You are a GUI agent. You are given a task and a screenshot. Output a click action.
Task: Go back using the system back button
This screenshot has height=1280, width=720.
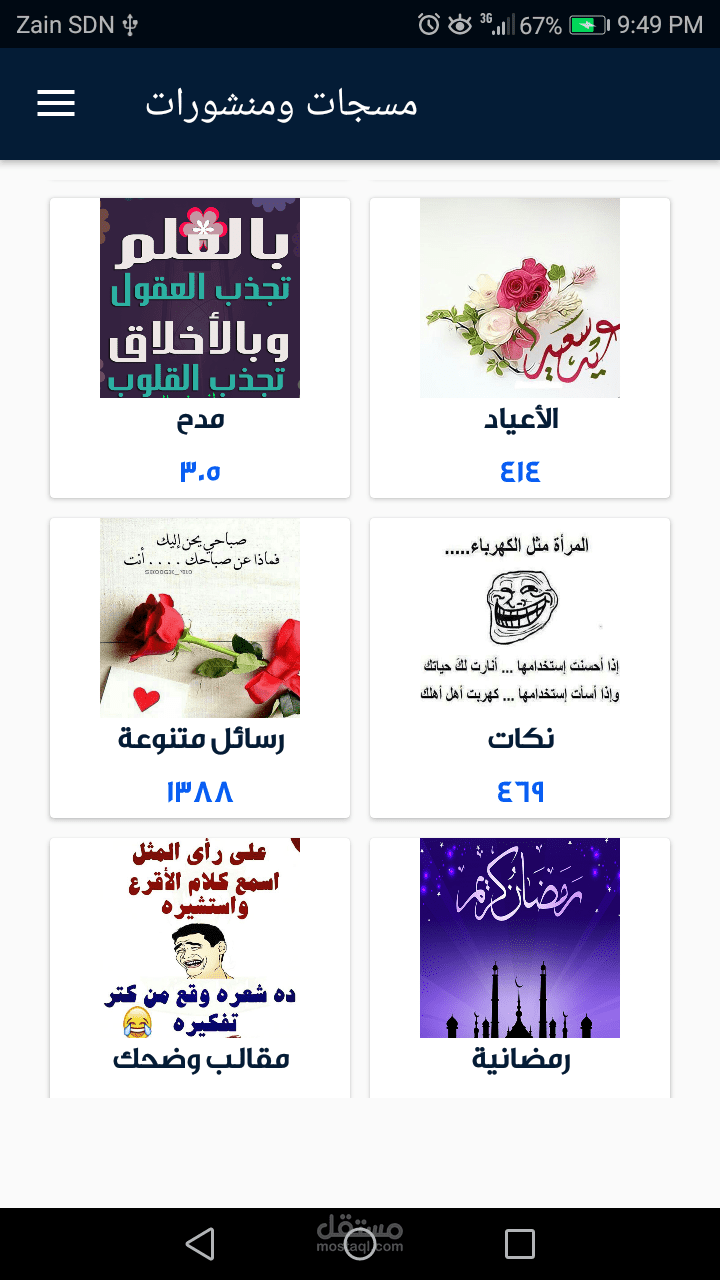[x=200, y=1244]
